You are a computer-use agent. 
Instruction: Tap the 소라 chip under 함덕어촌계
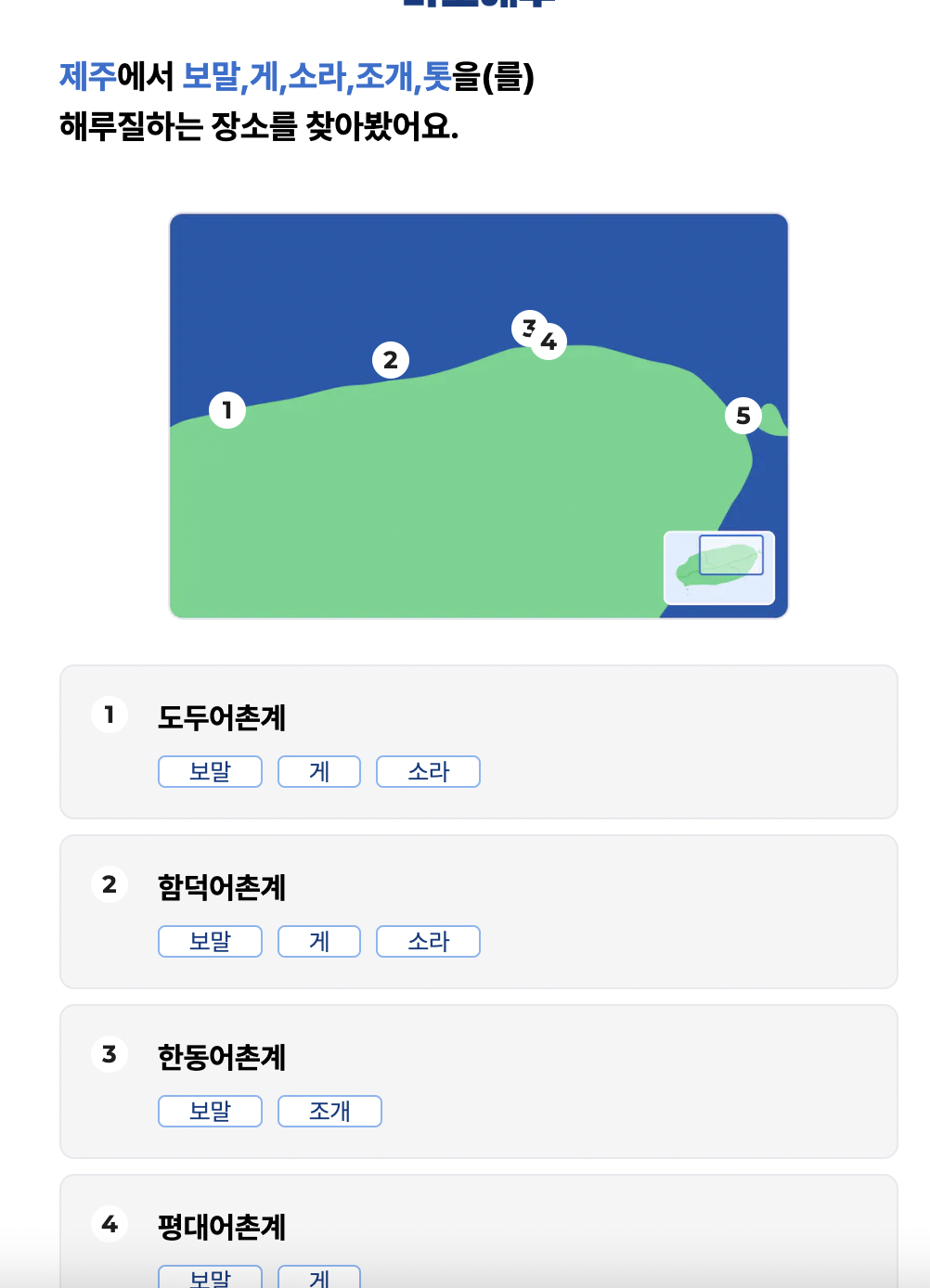[x=428, y=941]
